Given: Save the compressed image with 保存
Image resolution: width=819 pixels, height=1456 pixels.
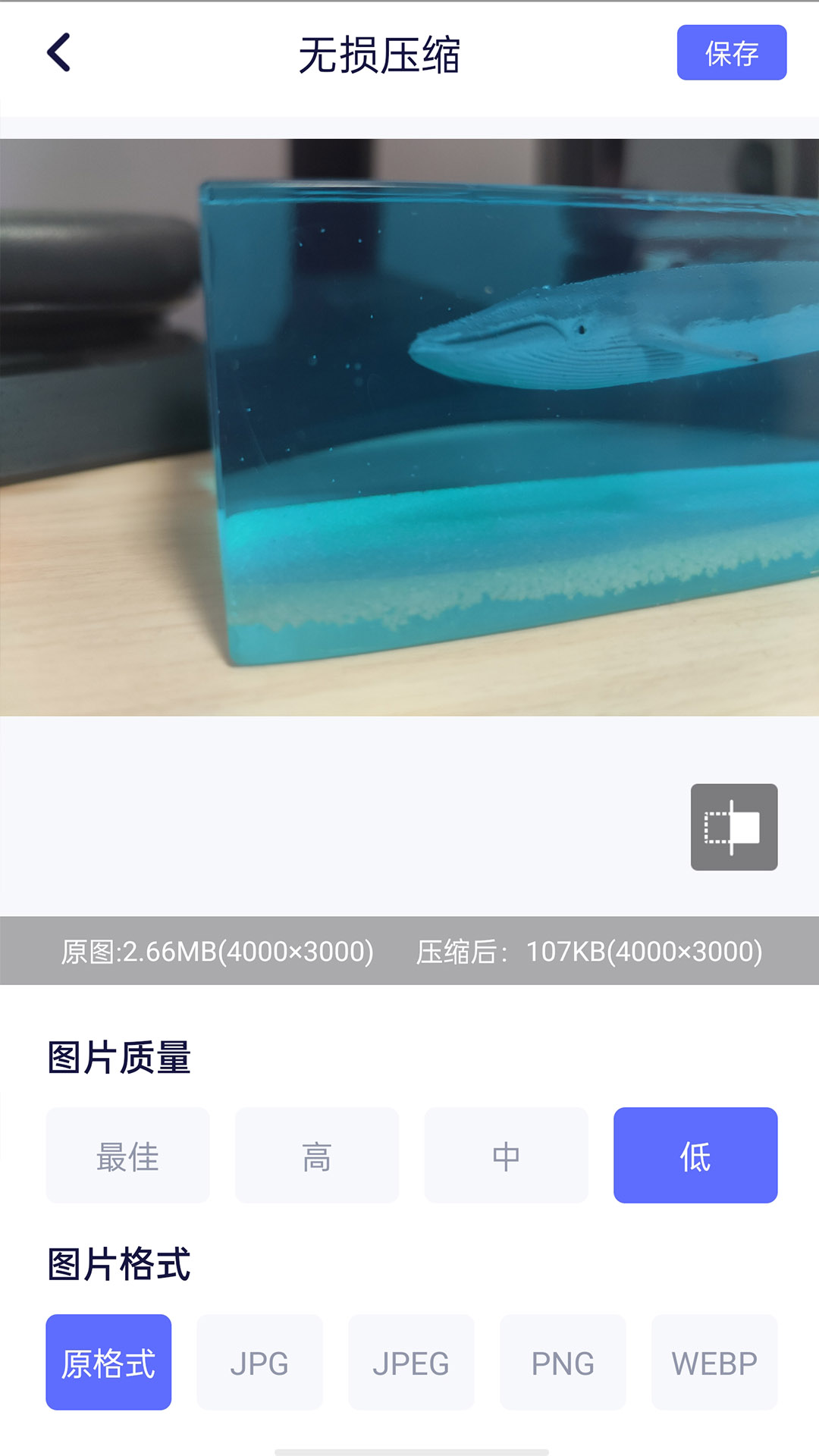Looking at the screenshot, I should (731, 53).
